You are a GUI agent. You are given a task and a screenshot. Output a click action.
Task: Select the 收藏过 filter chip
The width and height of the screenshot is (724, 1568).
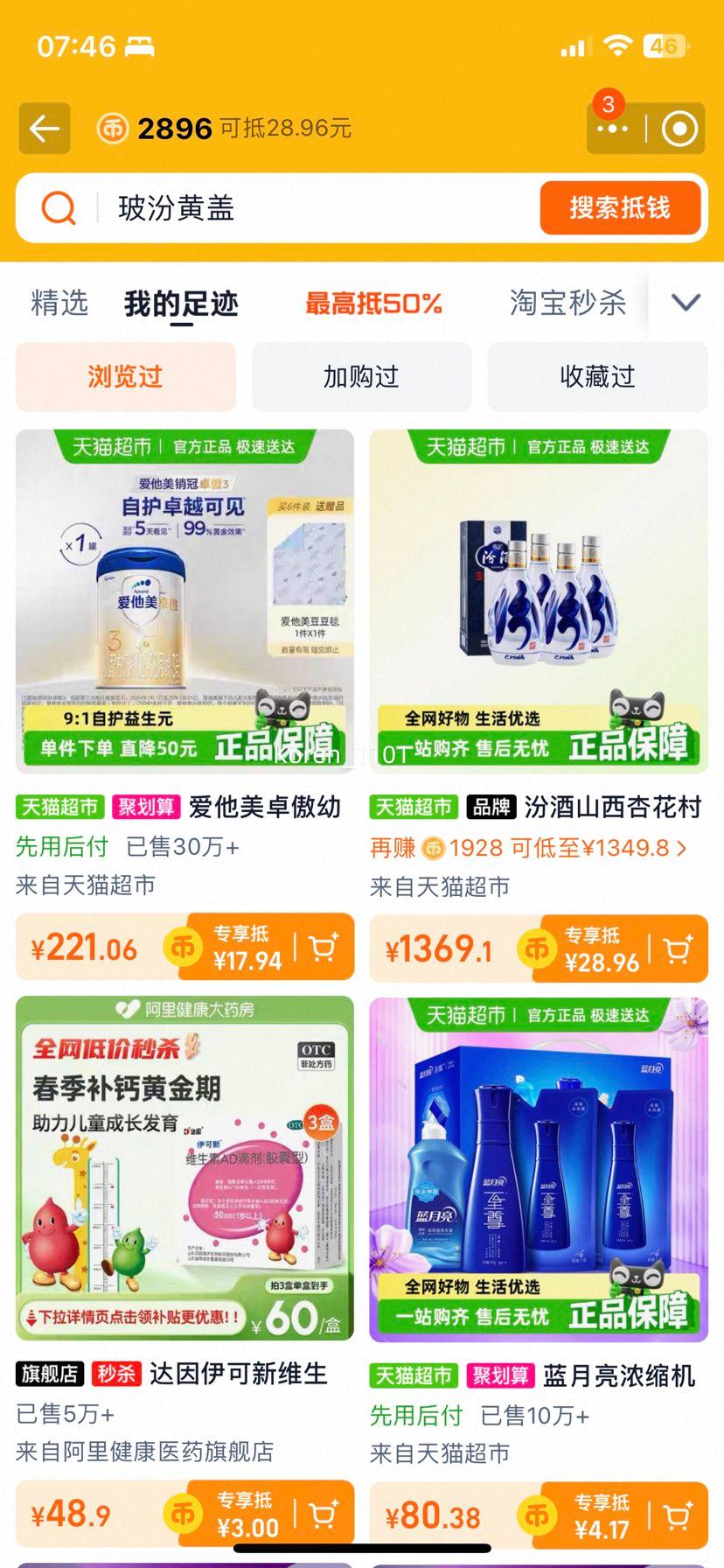[597, 377]
